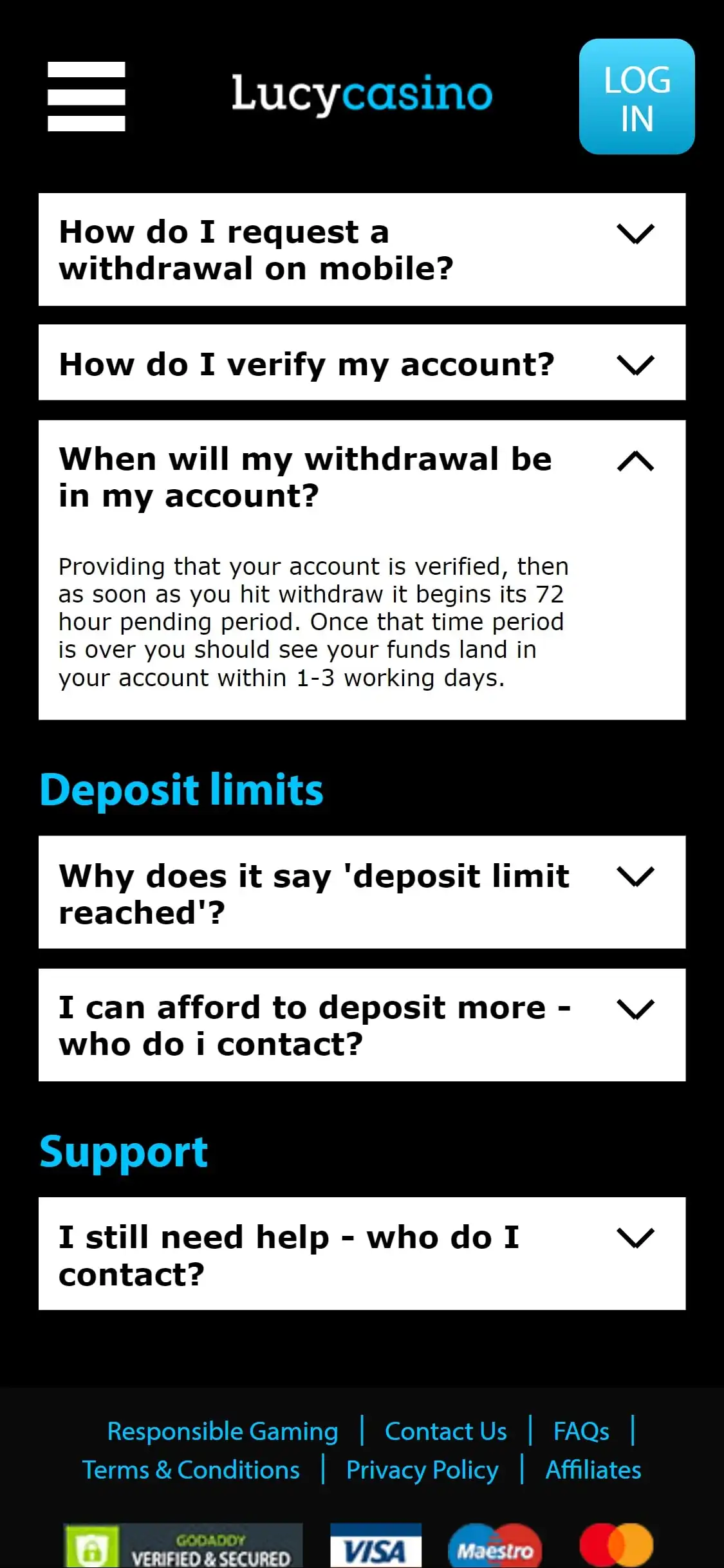Go to the Contact Us page
The height and width of the screenshot is (1568, 724).
tap(445, 1431)
